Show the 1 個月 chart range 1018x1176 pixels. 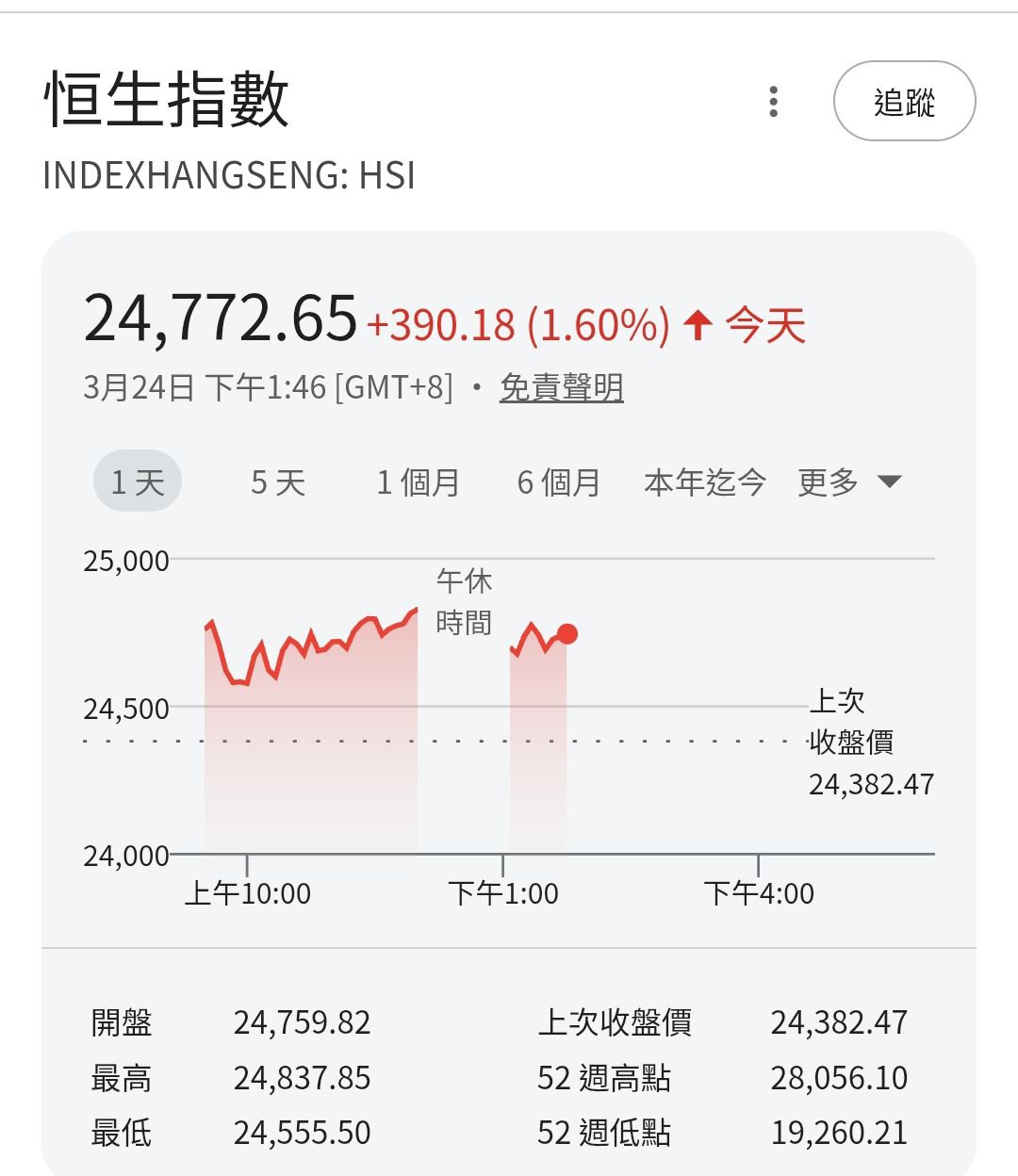pos(418,482)
